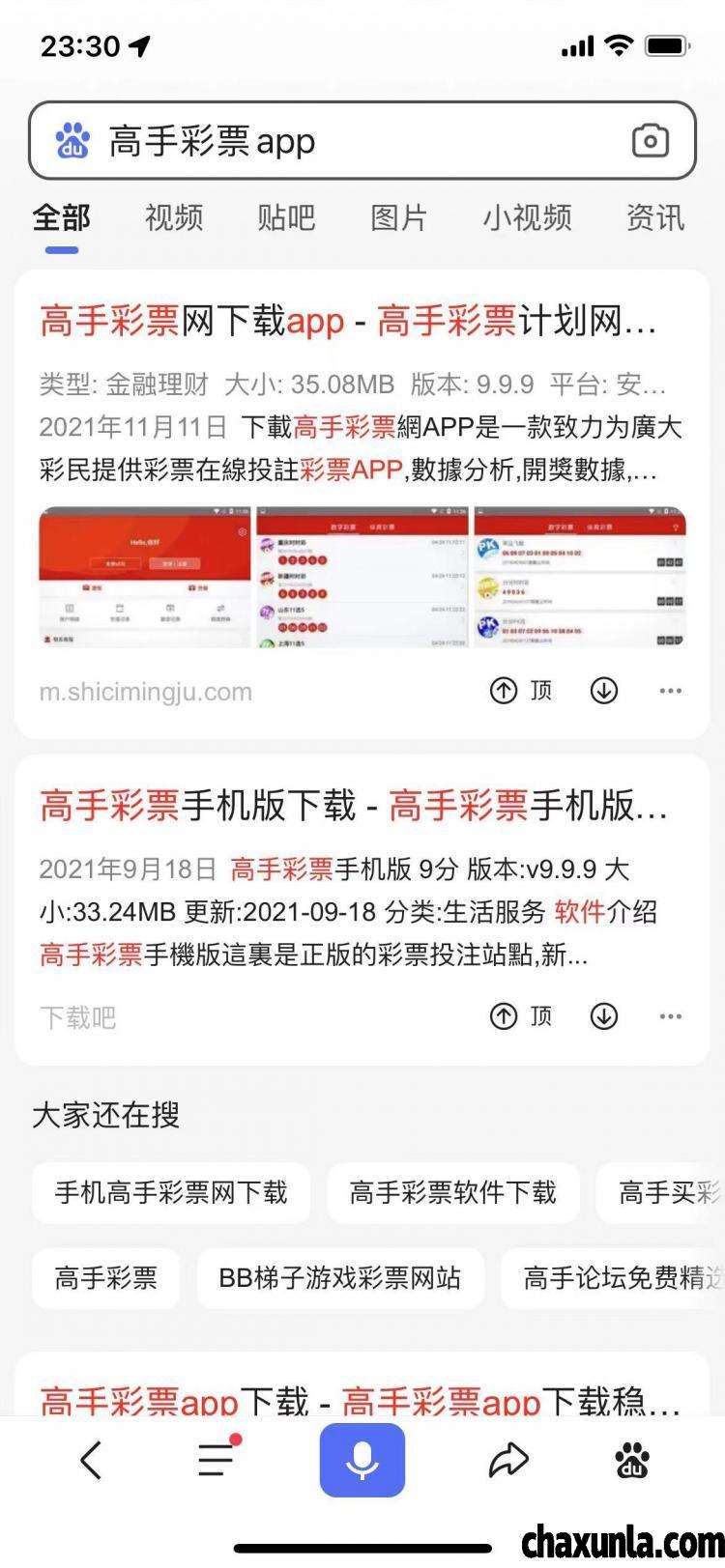
Task: Tap the microphone icon for voice search
Action: (x=362, y=1460)
